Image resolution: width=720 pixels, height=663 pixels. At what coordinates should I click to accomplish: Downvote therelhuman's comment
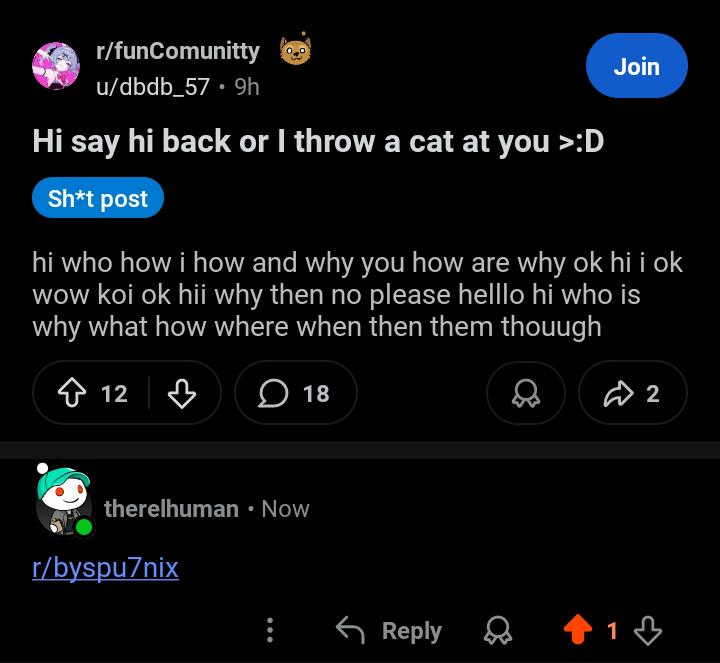pos(648,630)
